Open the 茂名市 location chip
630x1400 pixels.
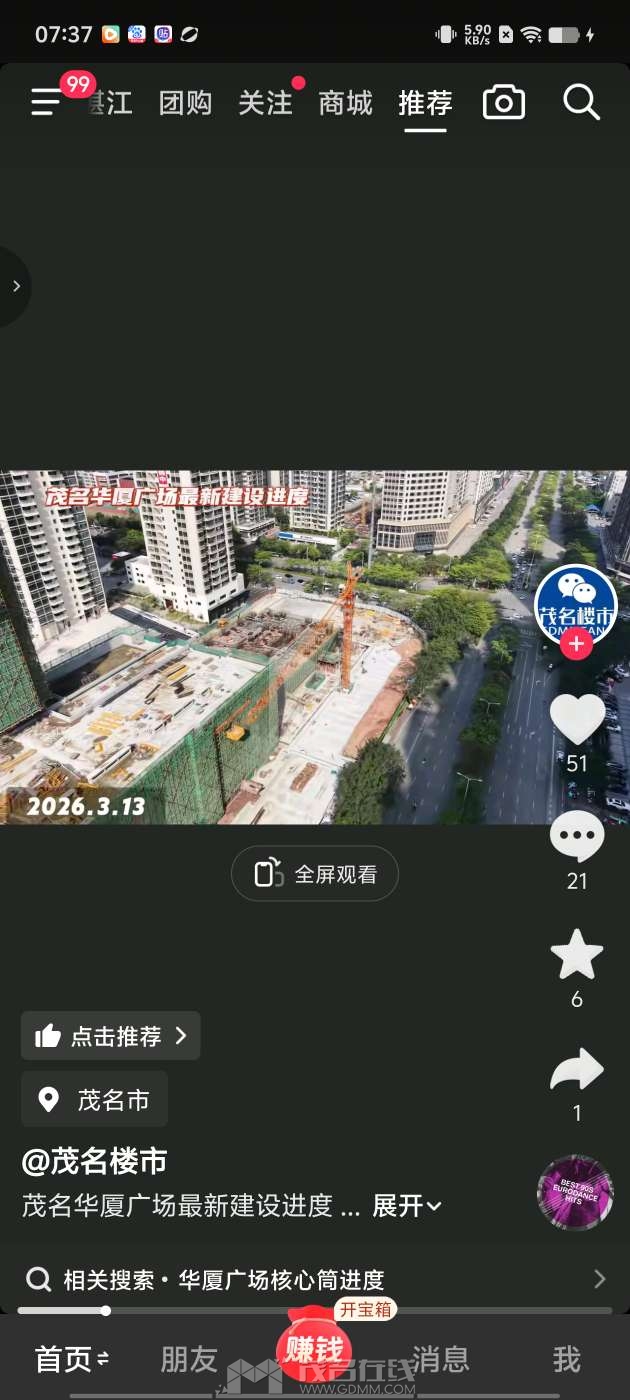tap(95, 1100)
